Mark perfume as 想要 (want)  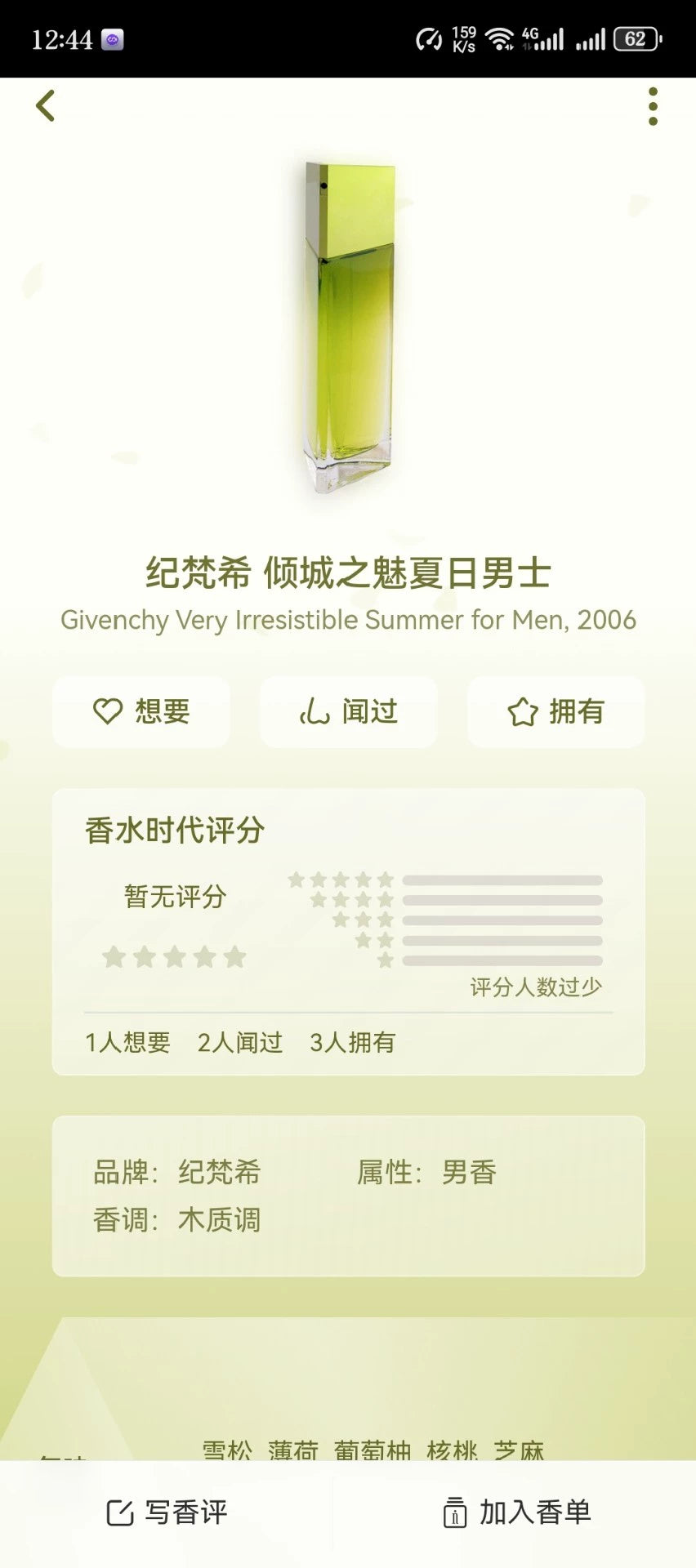tap(141, 711)
